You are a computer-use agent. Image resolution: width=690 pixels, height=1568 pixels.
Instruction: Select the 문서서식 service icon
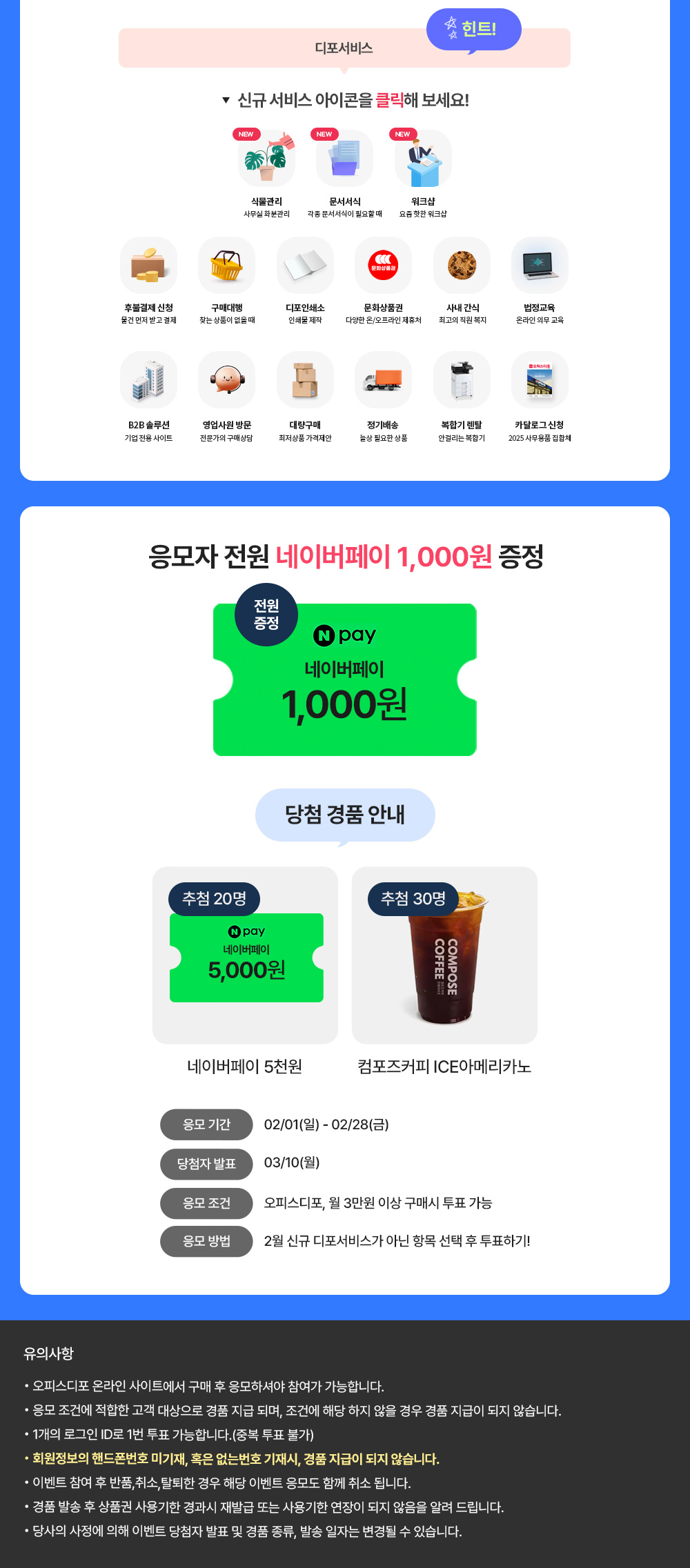(x=344, y=159)
